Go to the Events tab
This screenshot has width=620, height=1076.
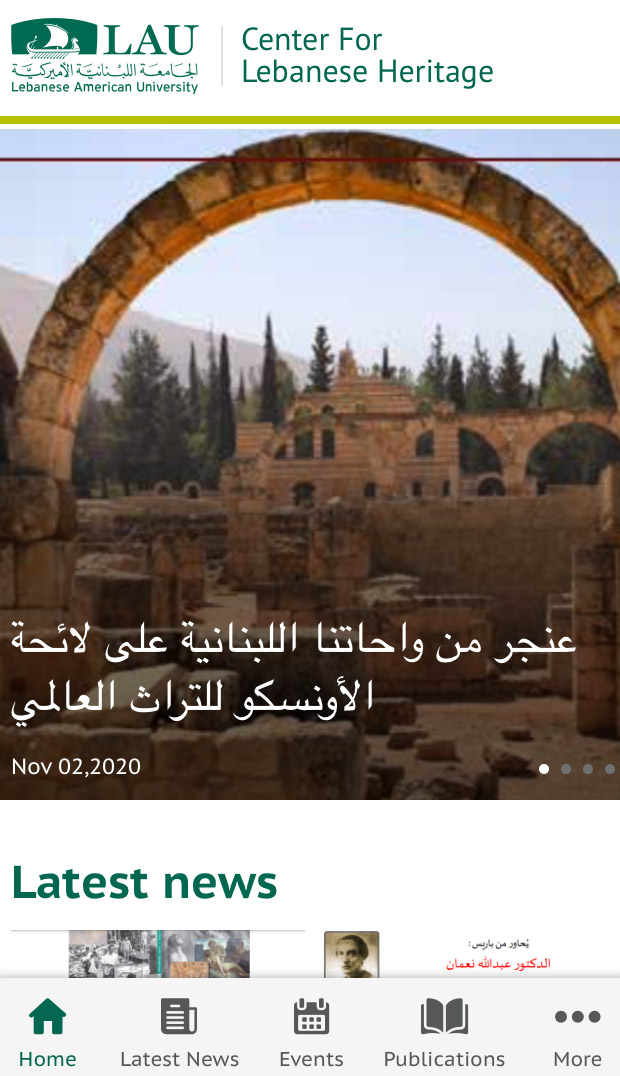(311, 1030)
